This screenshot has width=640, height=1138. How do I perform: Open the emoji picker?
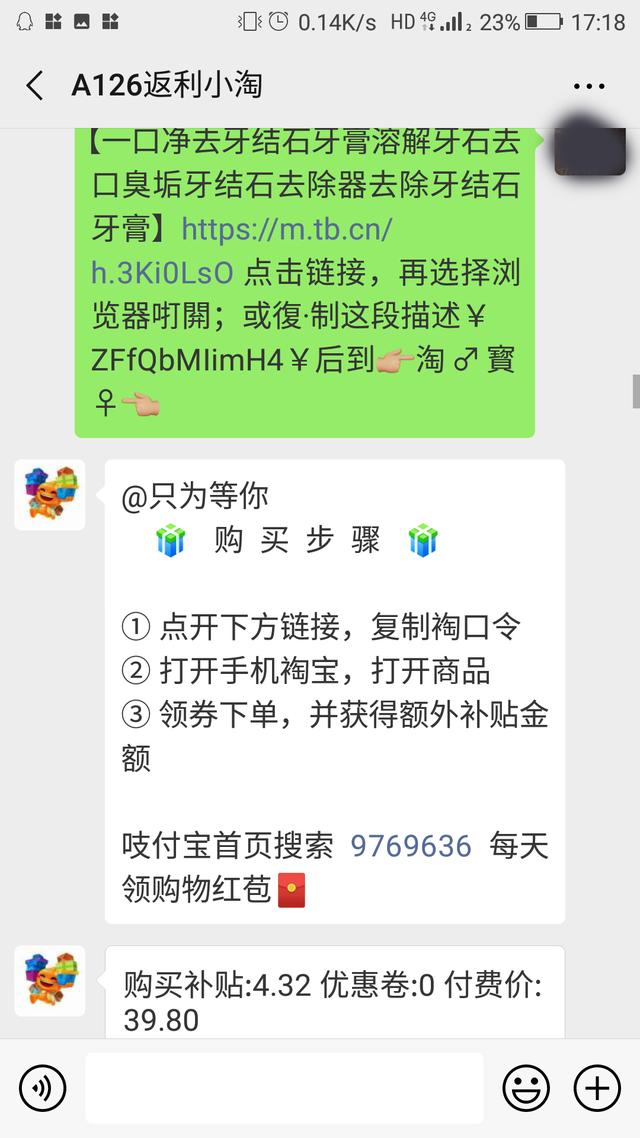pyautogui.click(x=525, y=1087)
